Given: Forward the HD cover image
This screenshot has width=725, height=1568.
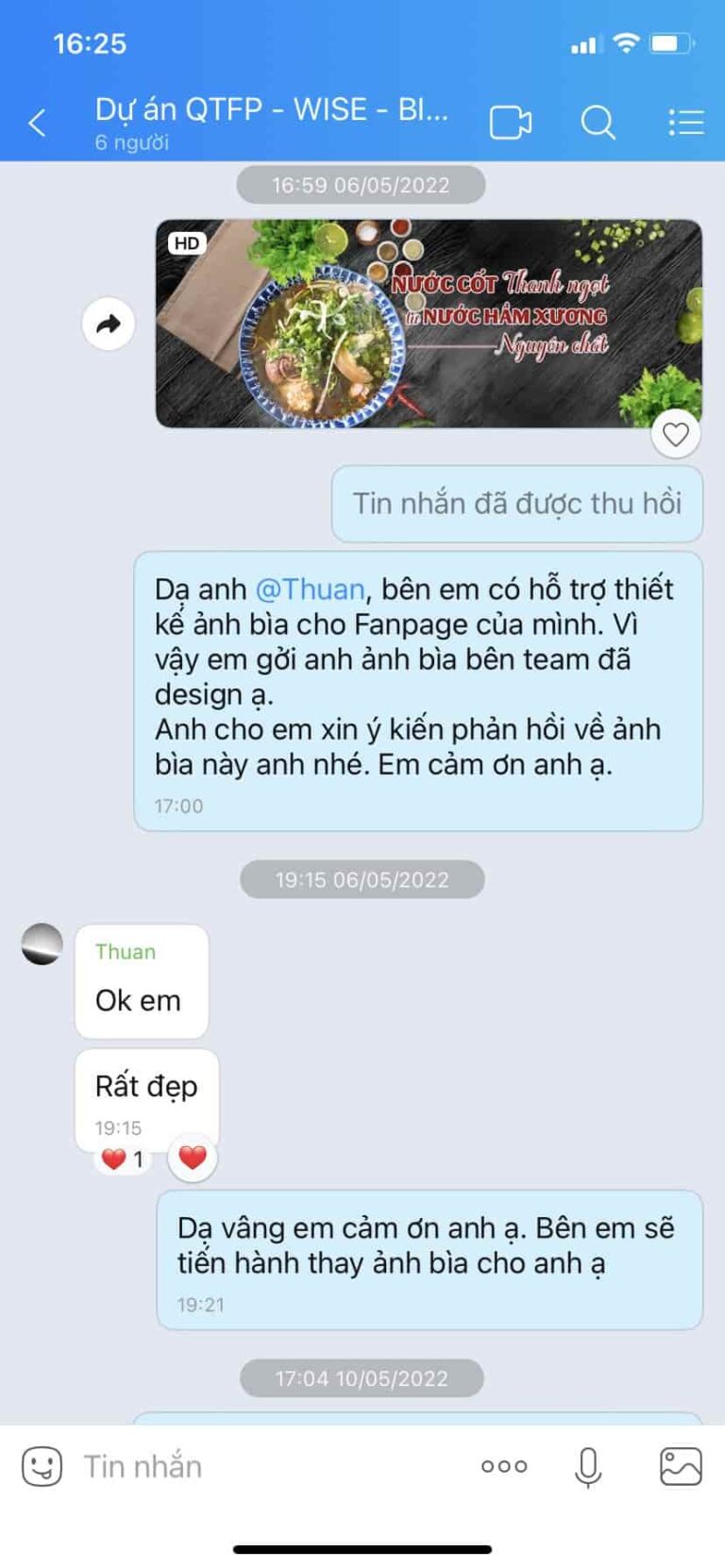Looking at the screenshot, I should [x=109, y=325].
